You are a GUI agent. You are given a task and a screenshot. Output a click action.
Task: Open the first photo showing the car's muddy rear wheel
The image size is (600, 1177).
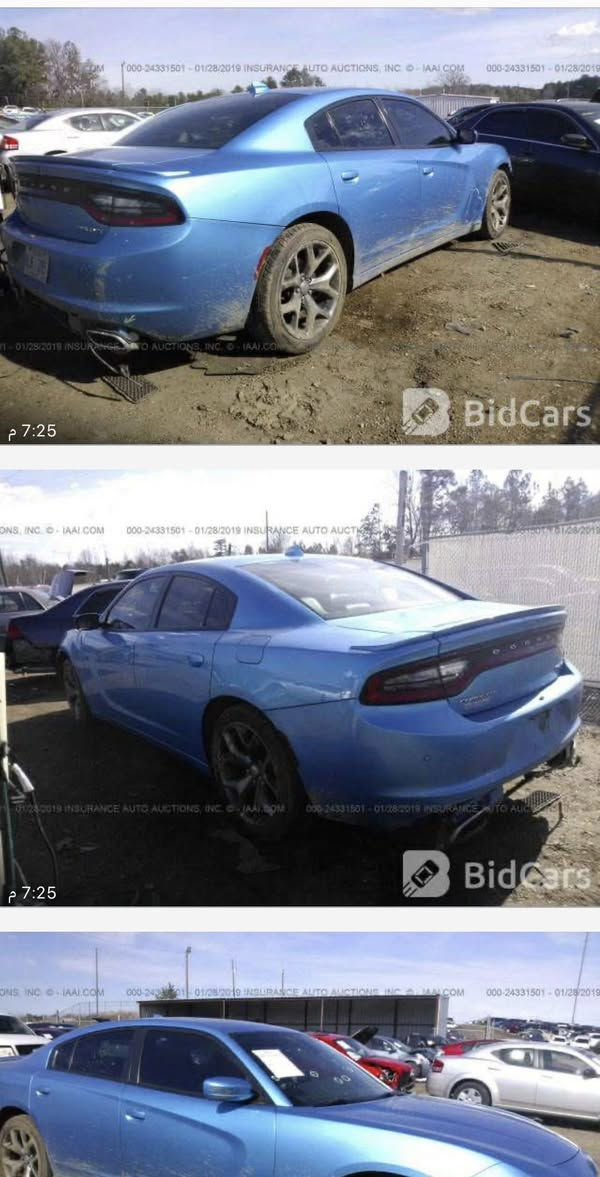pos(300,226)
